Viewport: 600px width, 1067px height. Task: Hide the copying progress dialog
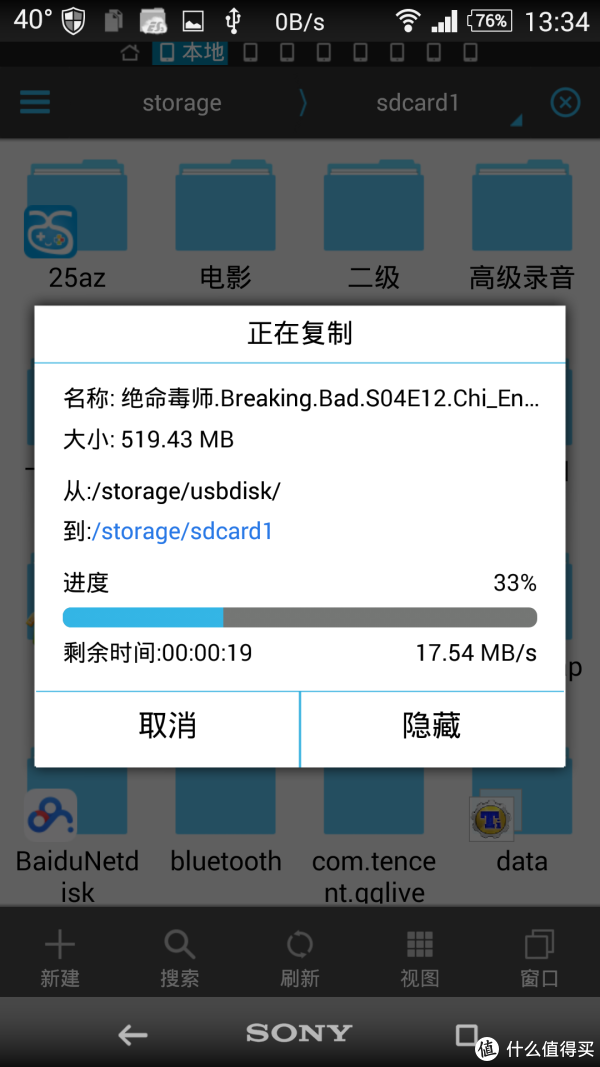coord(432,726)
